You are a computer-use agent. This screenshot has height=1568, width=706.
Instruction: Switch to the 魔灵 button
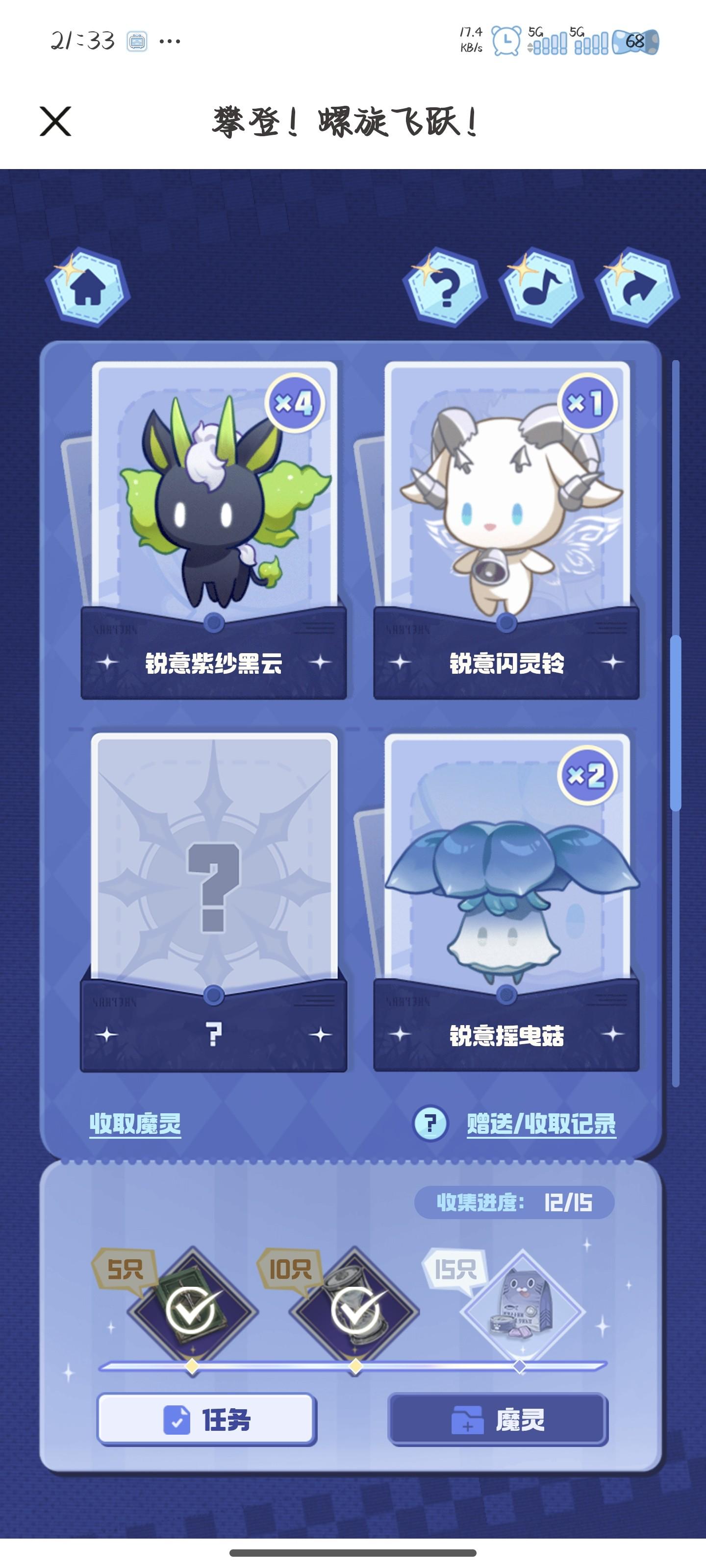click(498, 1420)
